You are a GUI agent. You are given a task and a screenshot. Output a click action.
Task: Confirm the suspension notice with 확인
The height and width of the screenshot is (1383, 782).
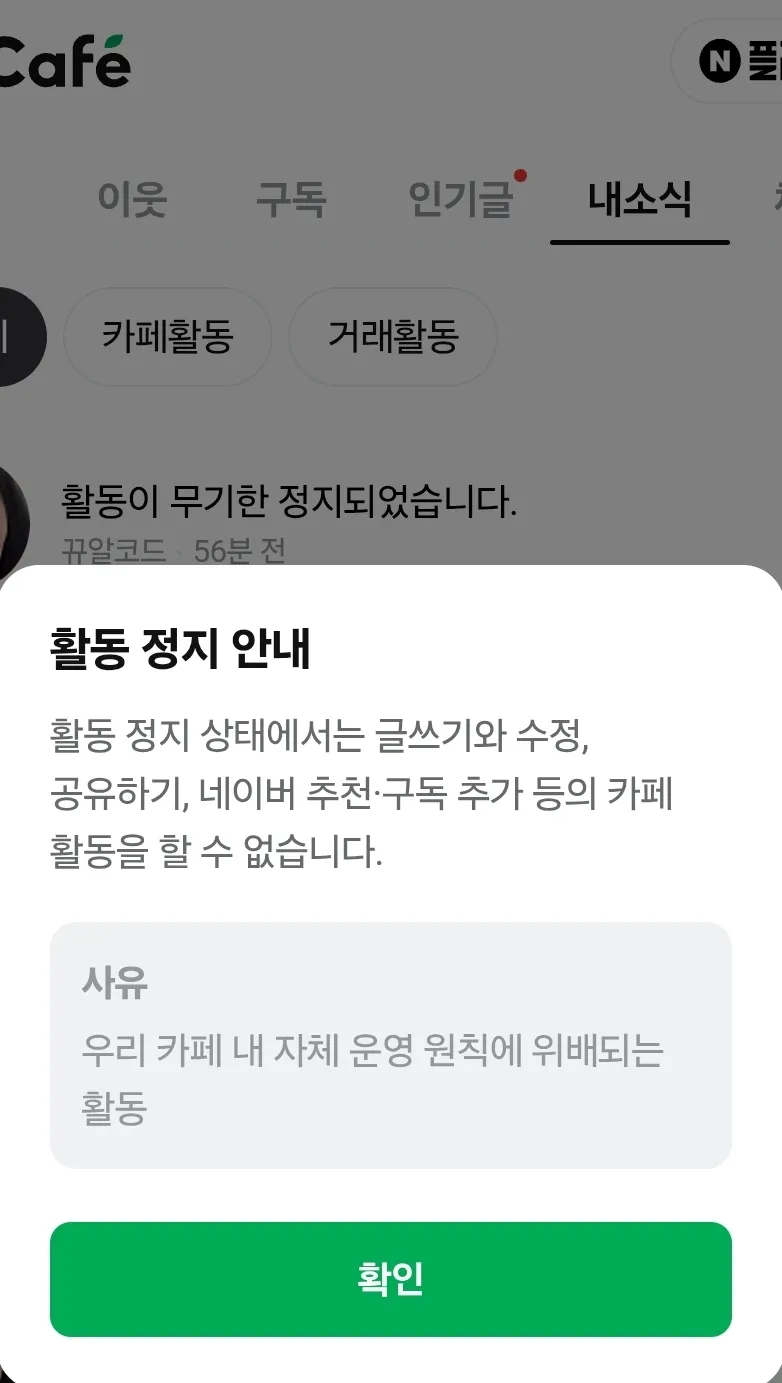coord(391,1279)
